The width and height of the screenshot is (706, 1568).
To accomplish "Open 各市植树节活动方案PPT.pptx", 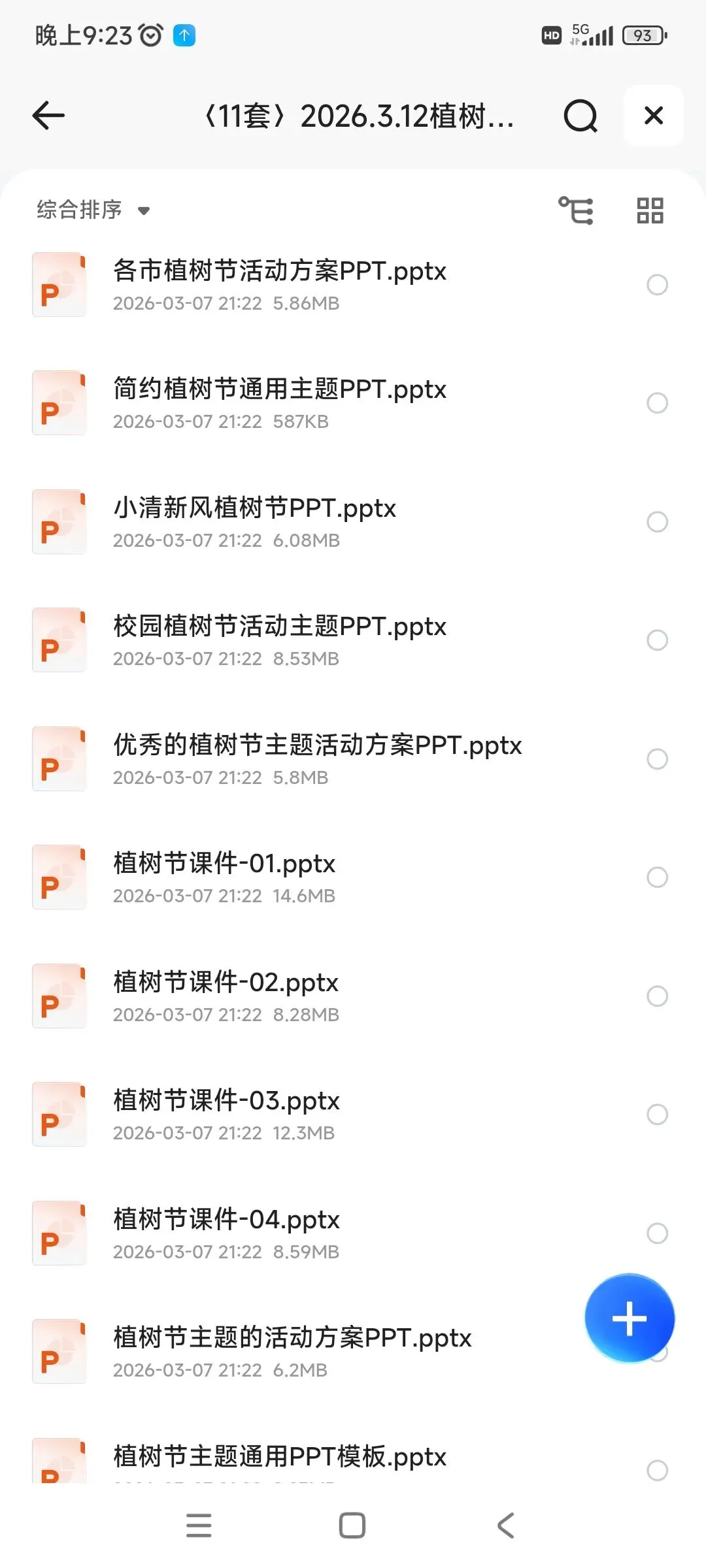I will [x=280, y=271].
